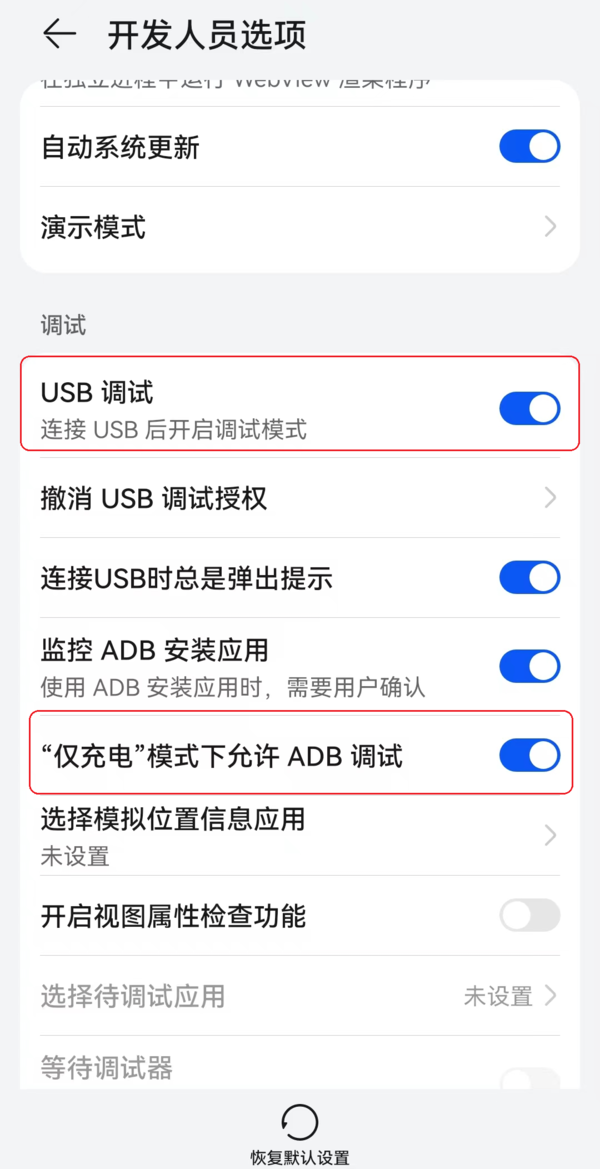Disable "仅充电"模式下允许 ADB 调试

[529, 755]
